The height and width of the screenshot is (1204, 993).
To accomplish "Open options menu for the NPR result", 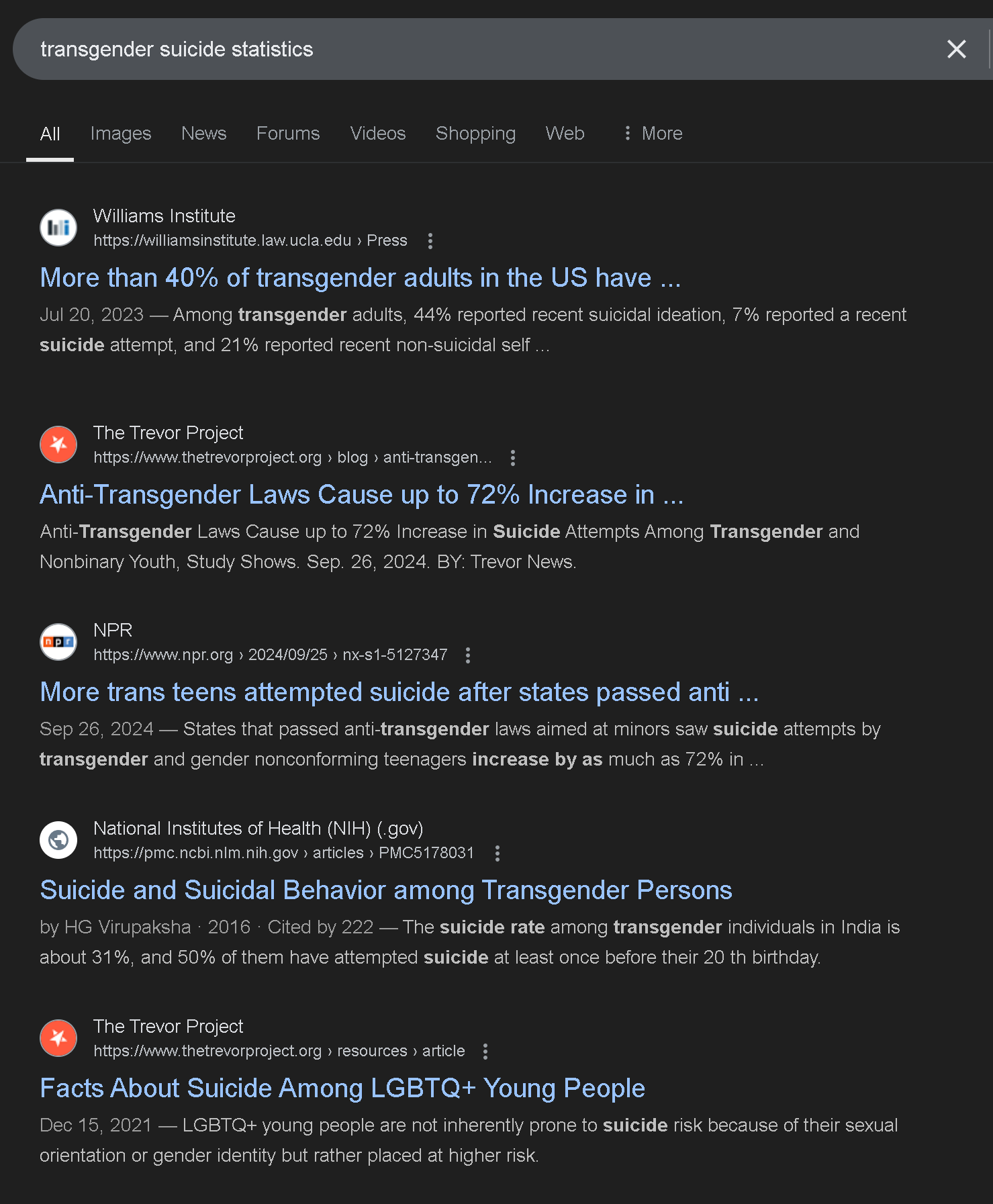I will point(468,655).
